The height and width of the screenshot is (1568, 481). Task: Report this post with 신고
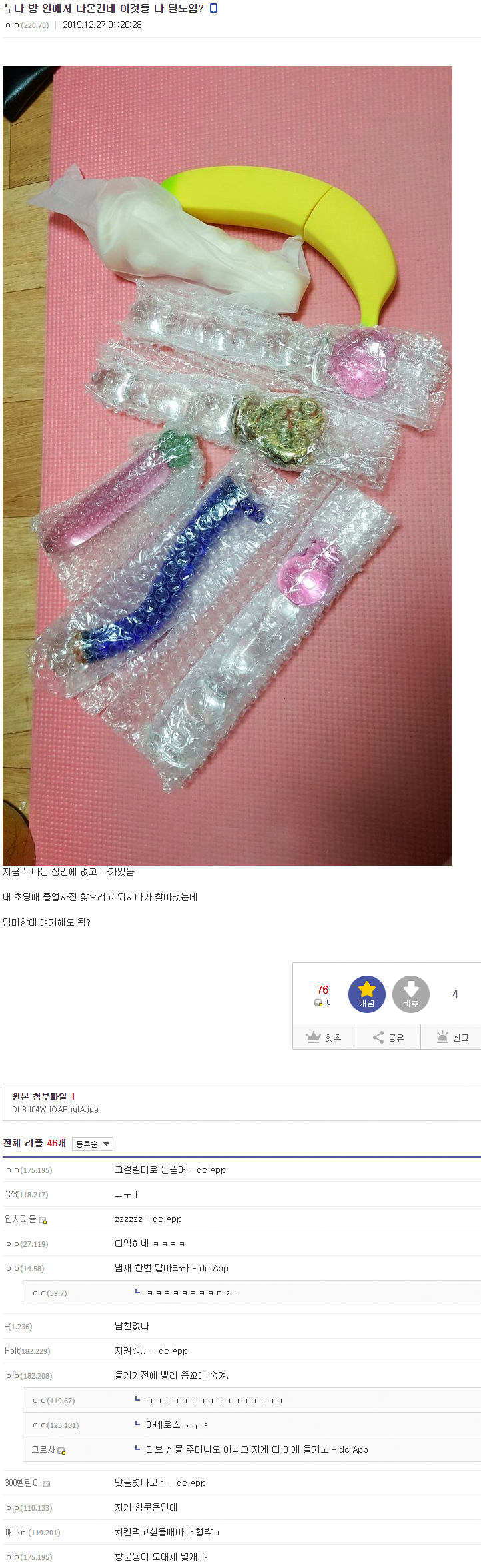(452, 1037)
